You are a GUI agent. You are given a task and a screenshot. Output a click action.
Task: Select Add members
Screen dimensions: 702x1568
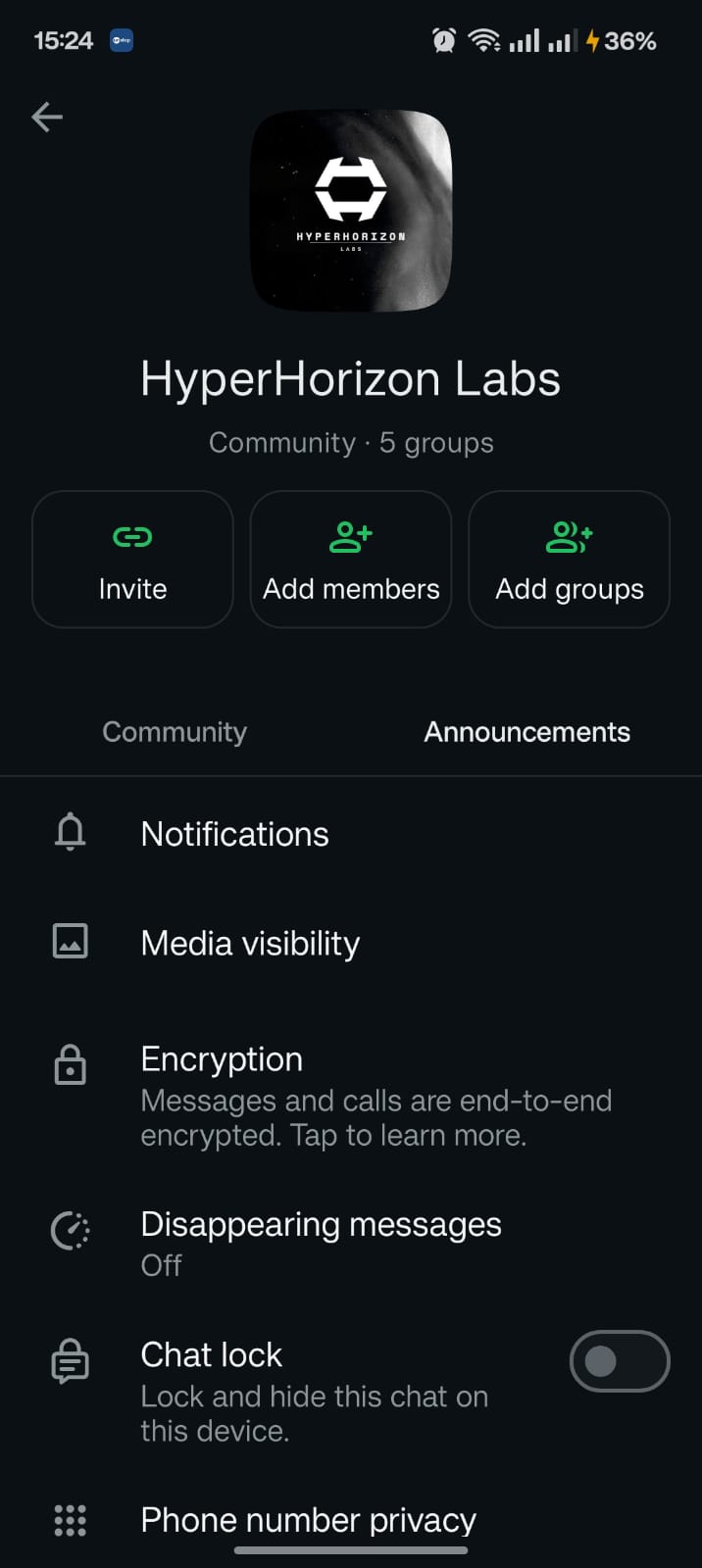point(351,560)
